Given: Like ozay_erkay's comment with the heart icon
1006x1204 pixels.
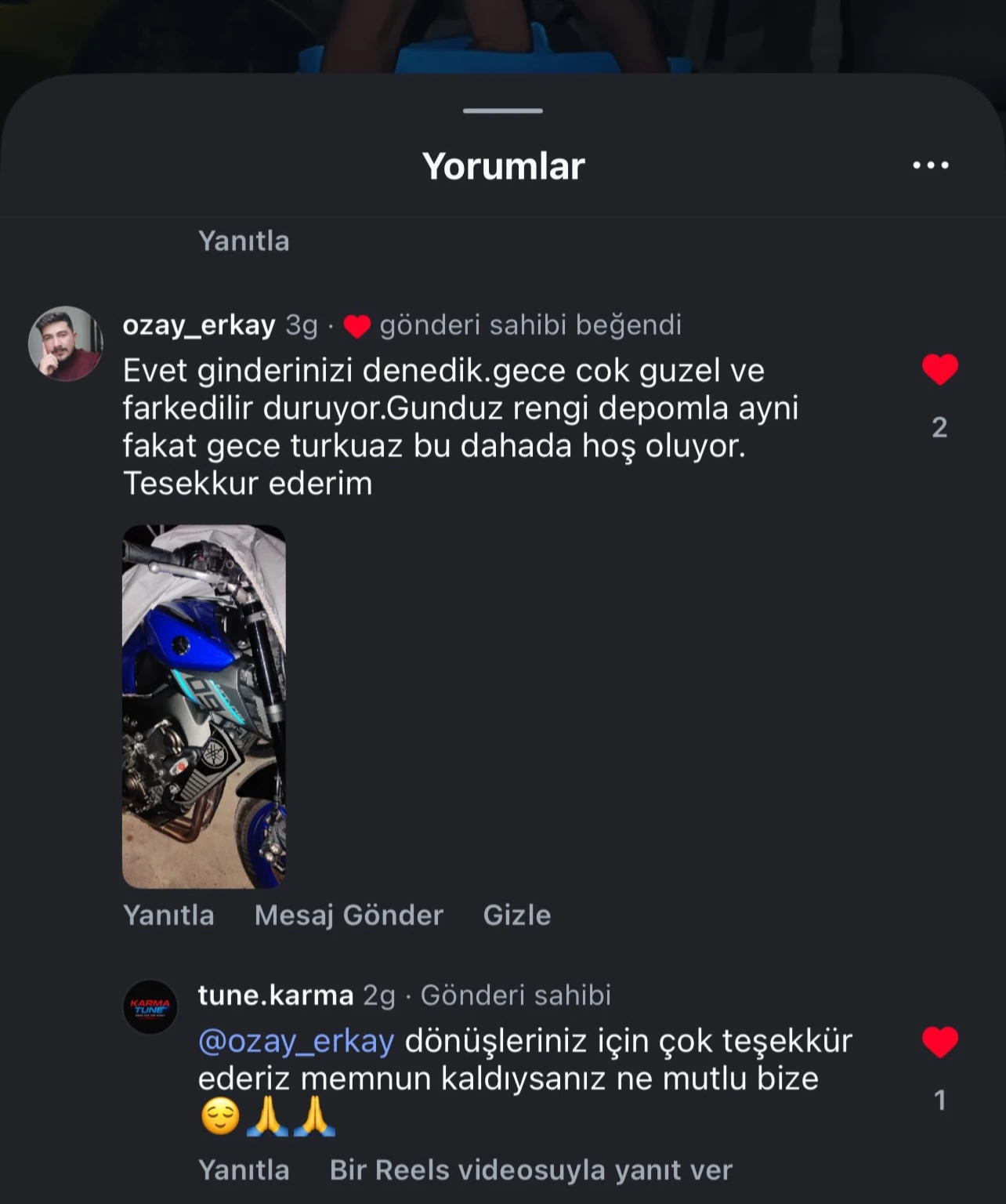Looking at the screenshot, I should click(x=939, y=368).
